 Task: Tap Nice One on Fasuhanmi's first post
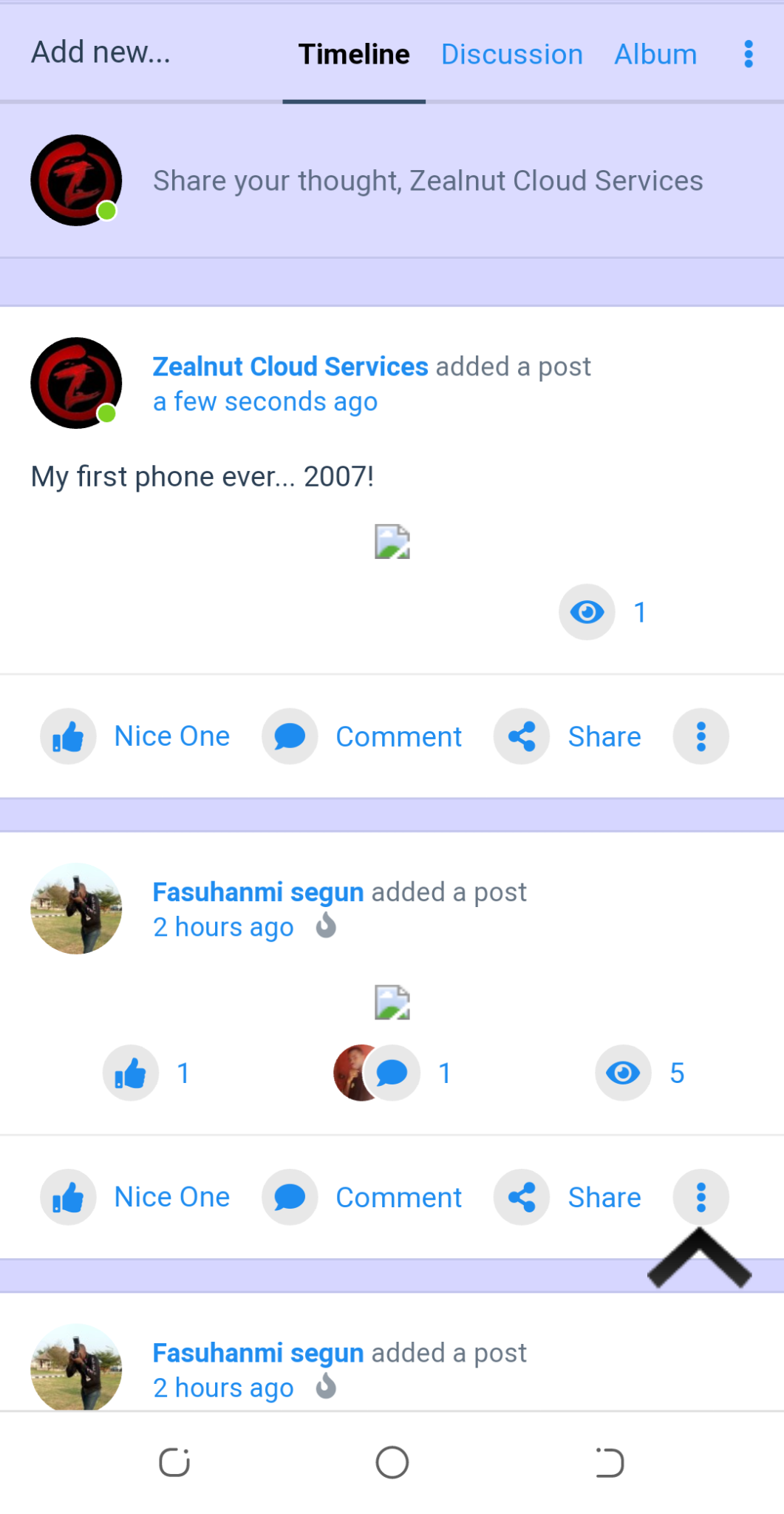click(x=137, y=1197)
